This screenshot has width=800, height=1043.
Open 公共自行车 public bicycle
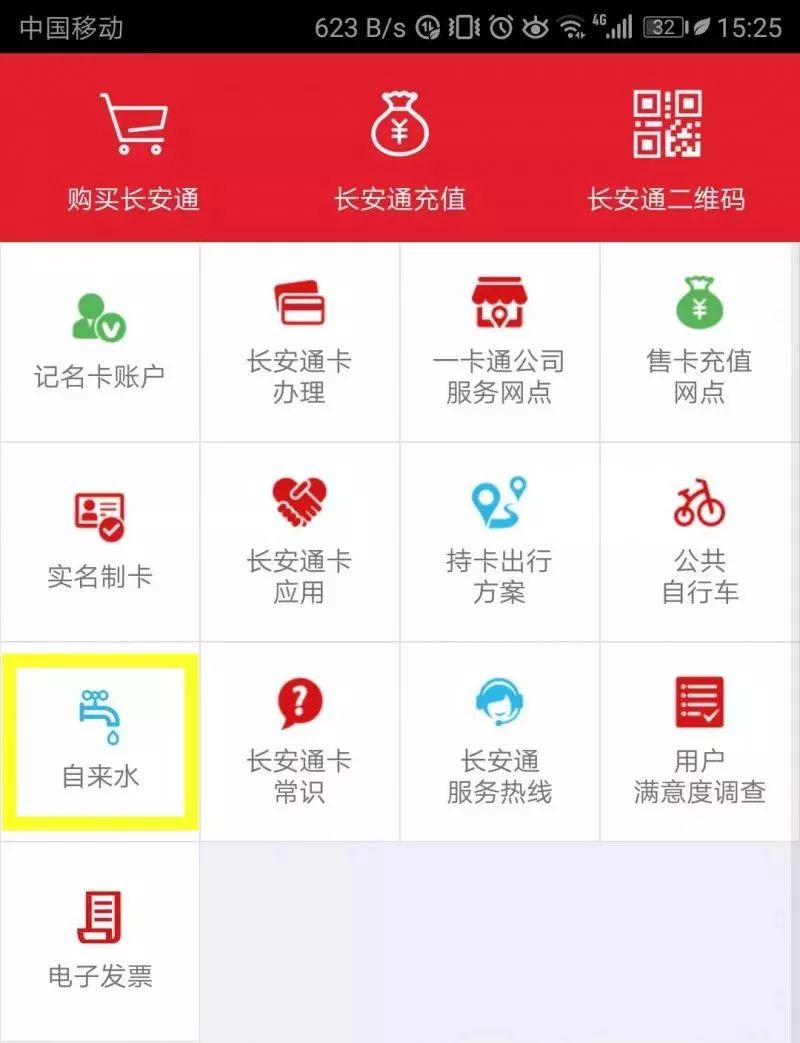click(700, 542)
